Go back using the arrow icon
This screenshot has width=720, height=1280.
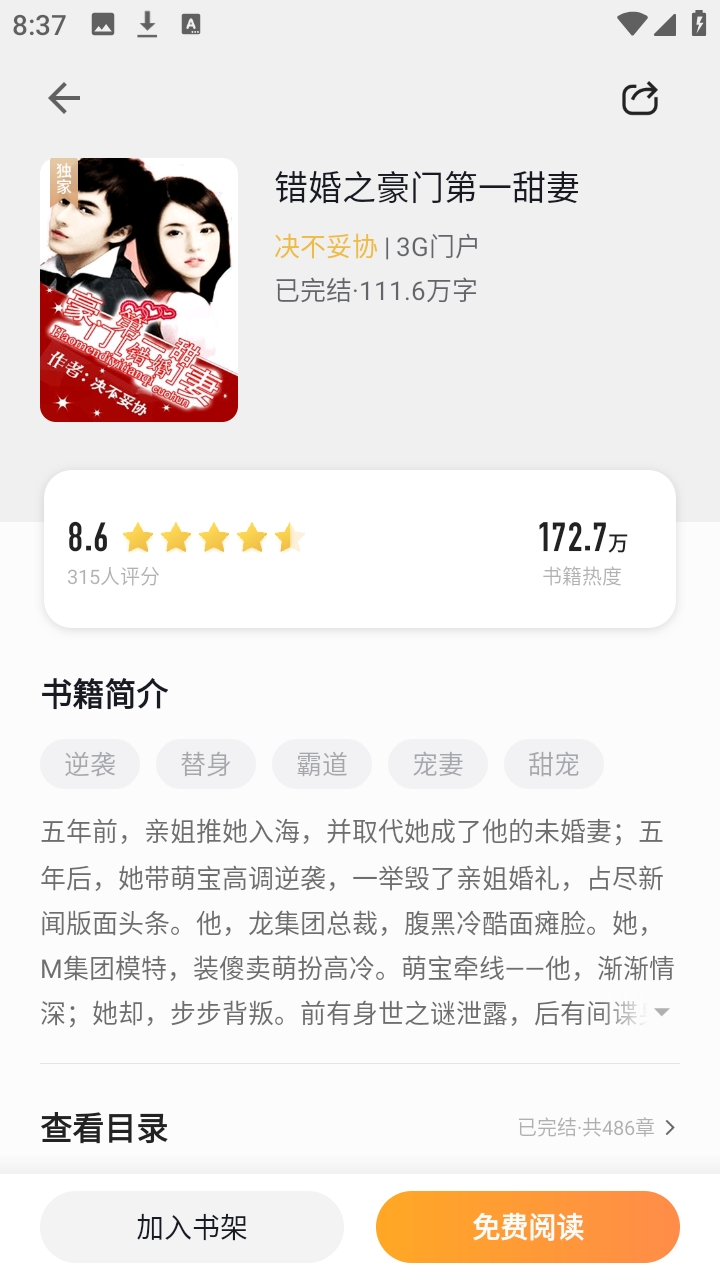coord(64,98)
